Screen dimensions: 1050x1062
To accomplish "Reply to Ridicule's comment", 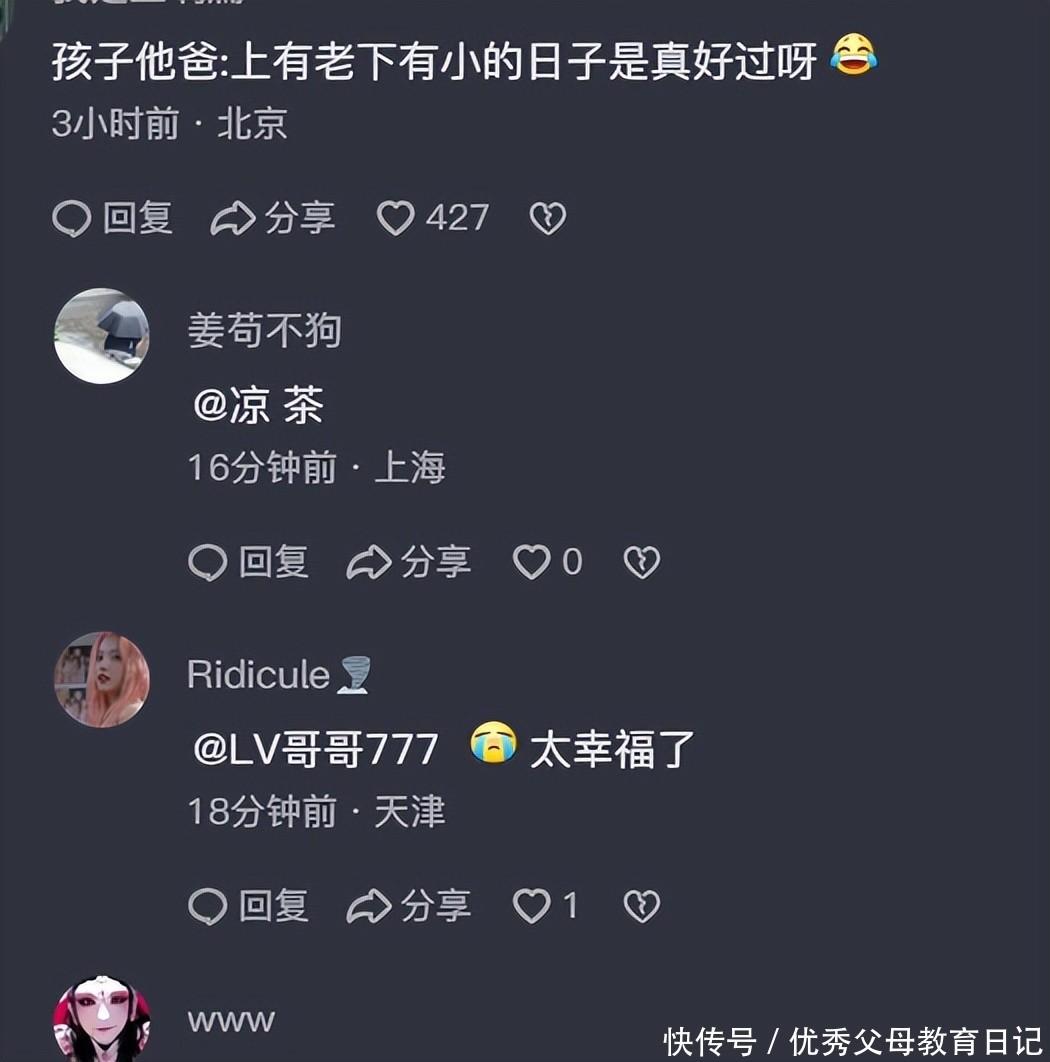I will click(x=248, y=906).
